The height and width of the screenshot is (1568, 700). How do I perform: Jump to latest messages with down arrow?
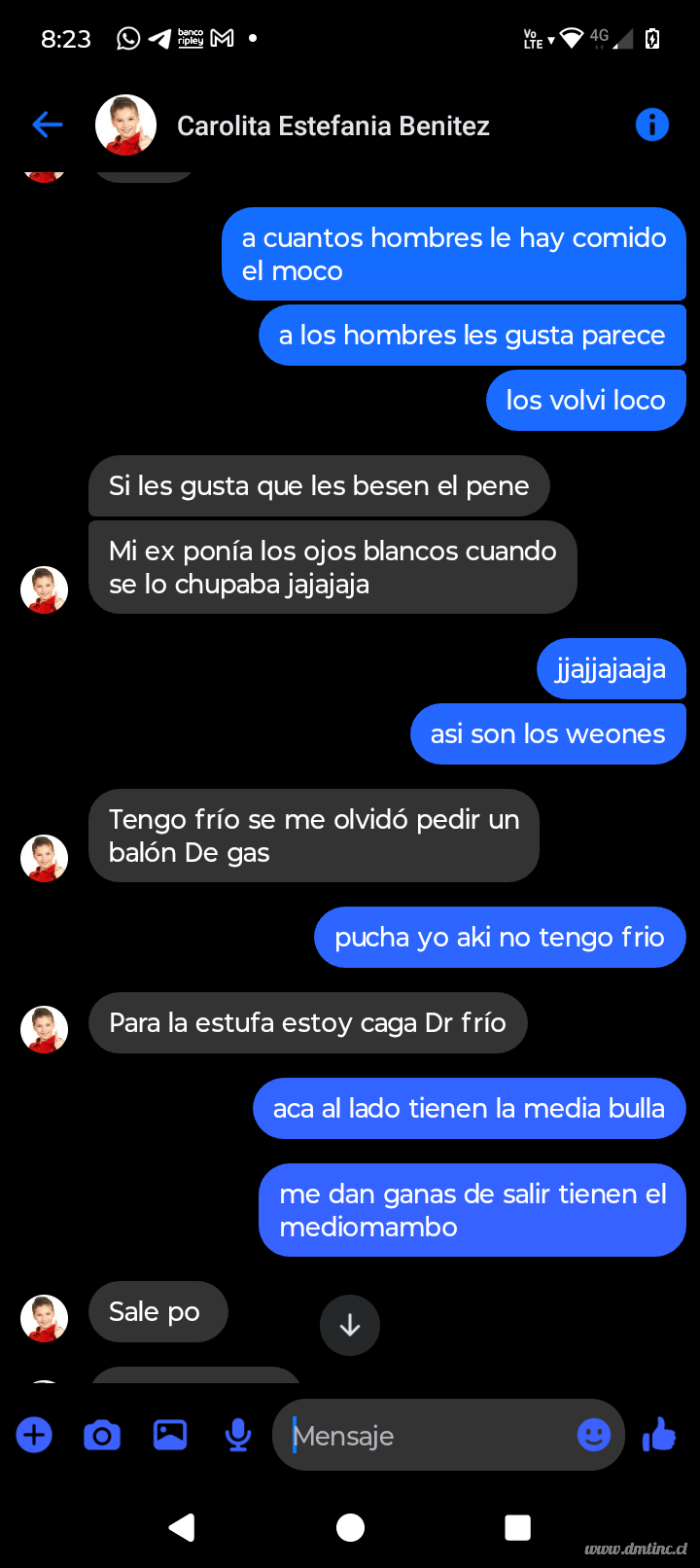(x=350, y=1325)
